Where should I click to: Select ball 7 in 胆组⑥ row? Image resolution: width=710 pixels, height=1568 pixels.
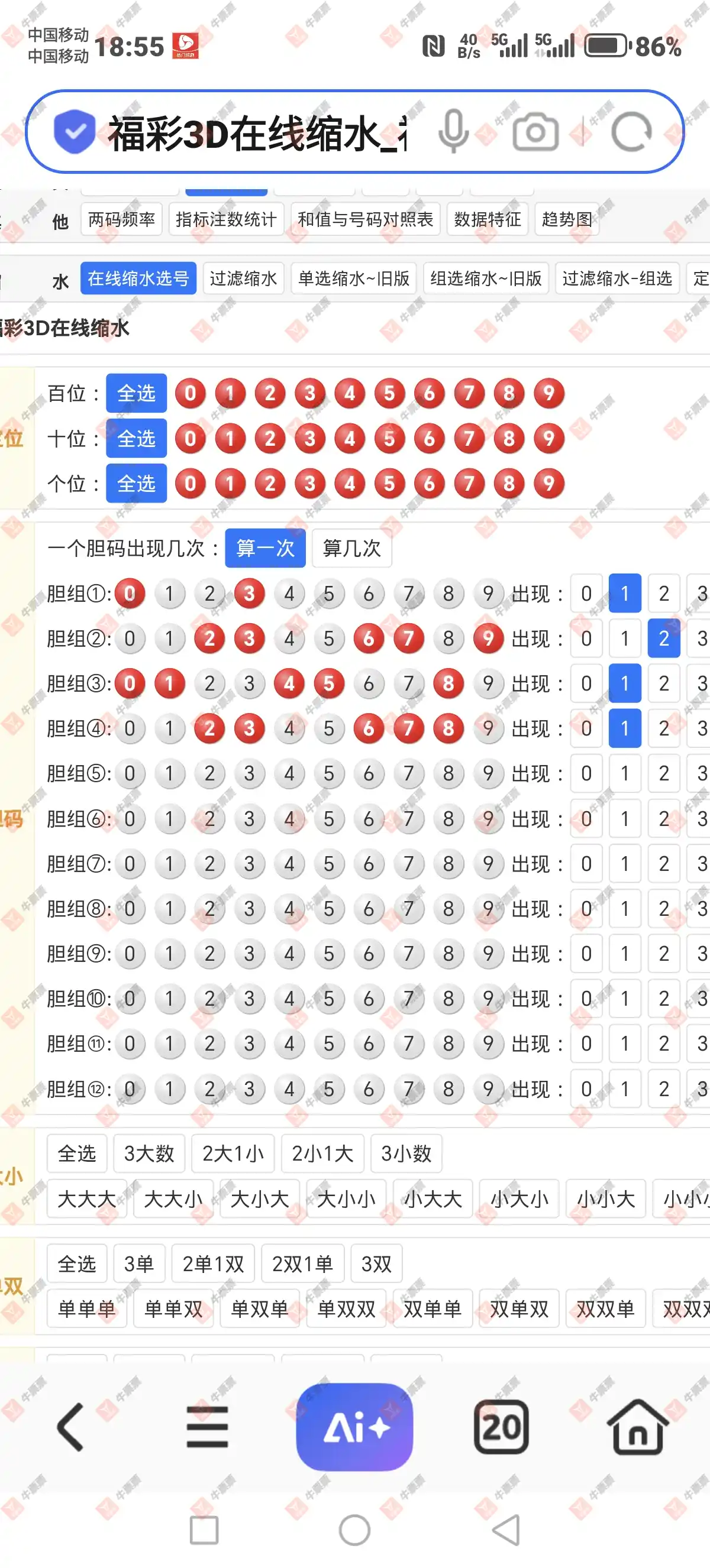tap(409, 819)
